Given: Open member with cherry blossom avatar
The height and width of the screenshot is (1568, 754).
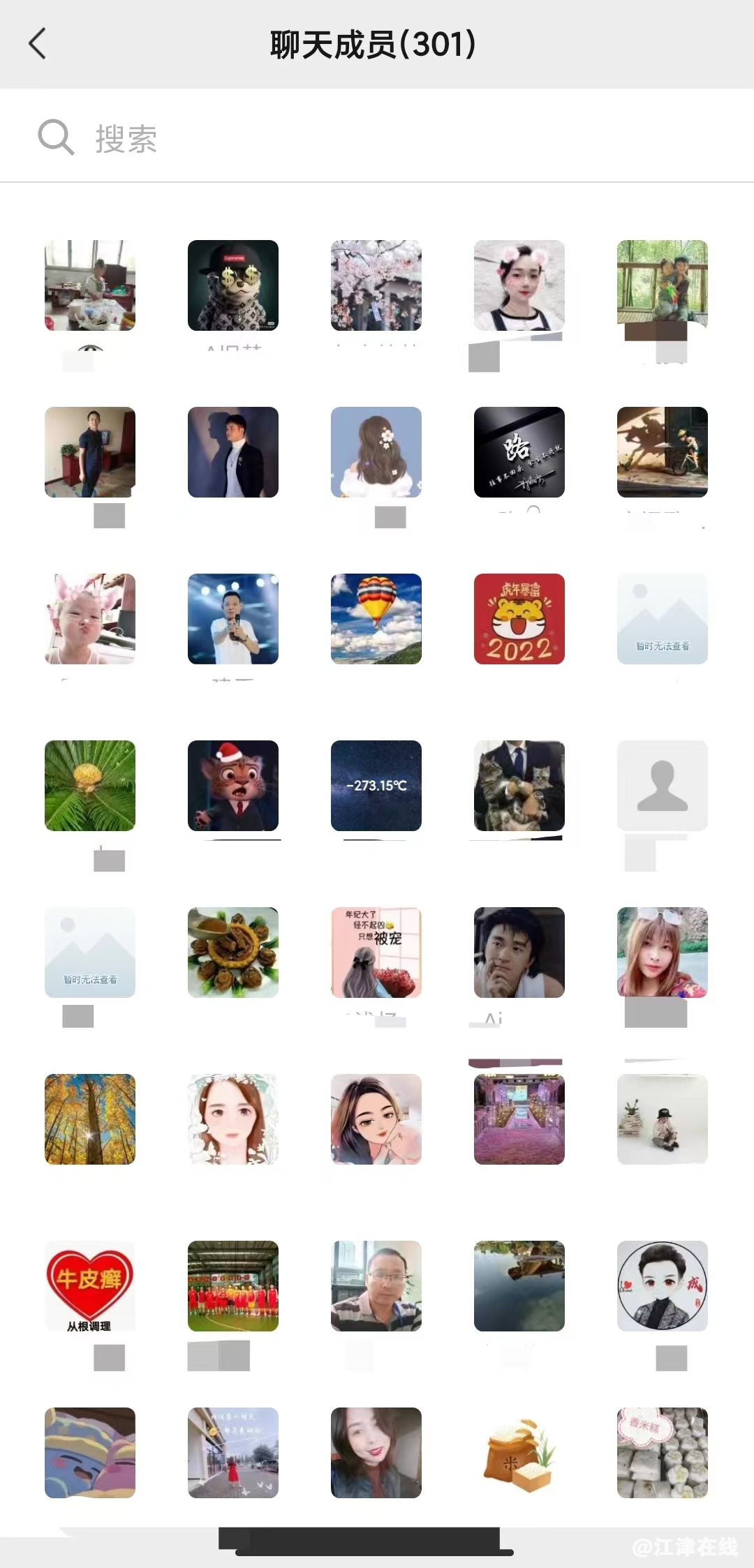Looking at the screenshot, I should coord(376,285).
